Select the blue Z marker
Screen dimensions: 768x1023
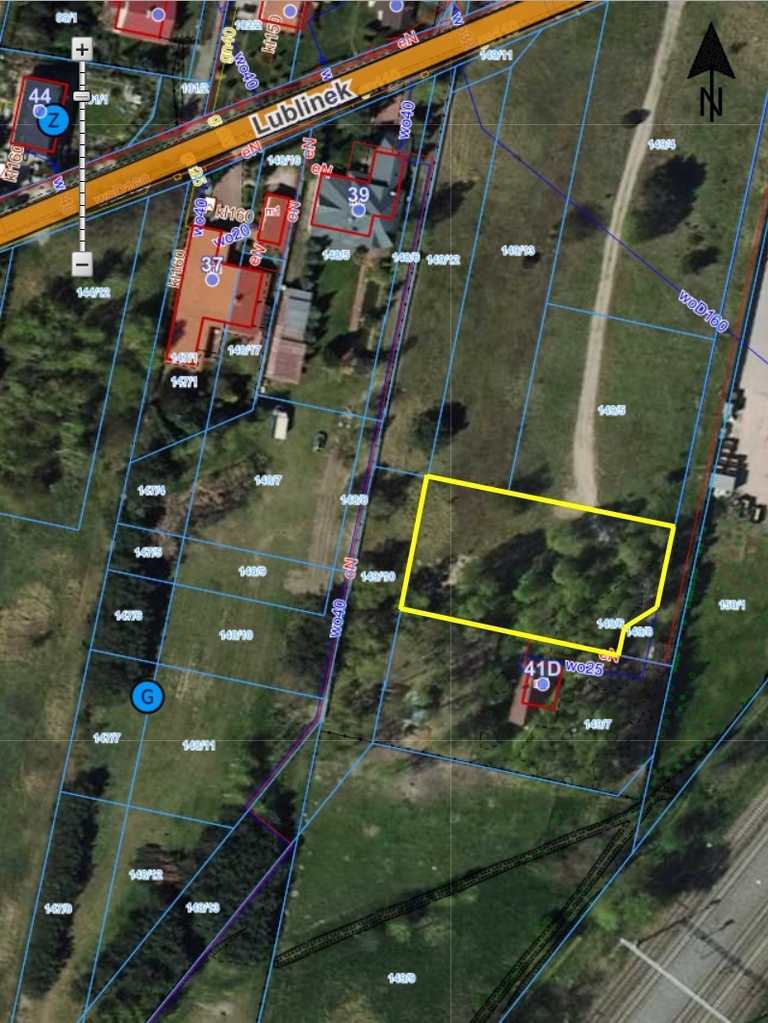pyautogui.click(x=55, y=121)
